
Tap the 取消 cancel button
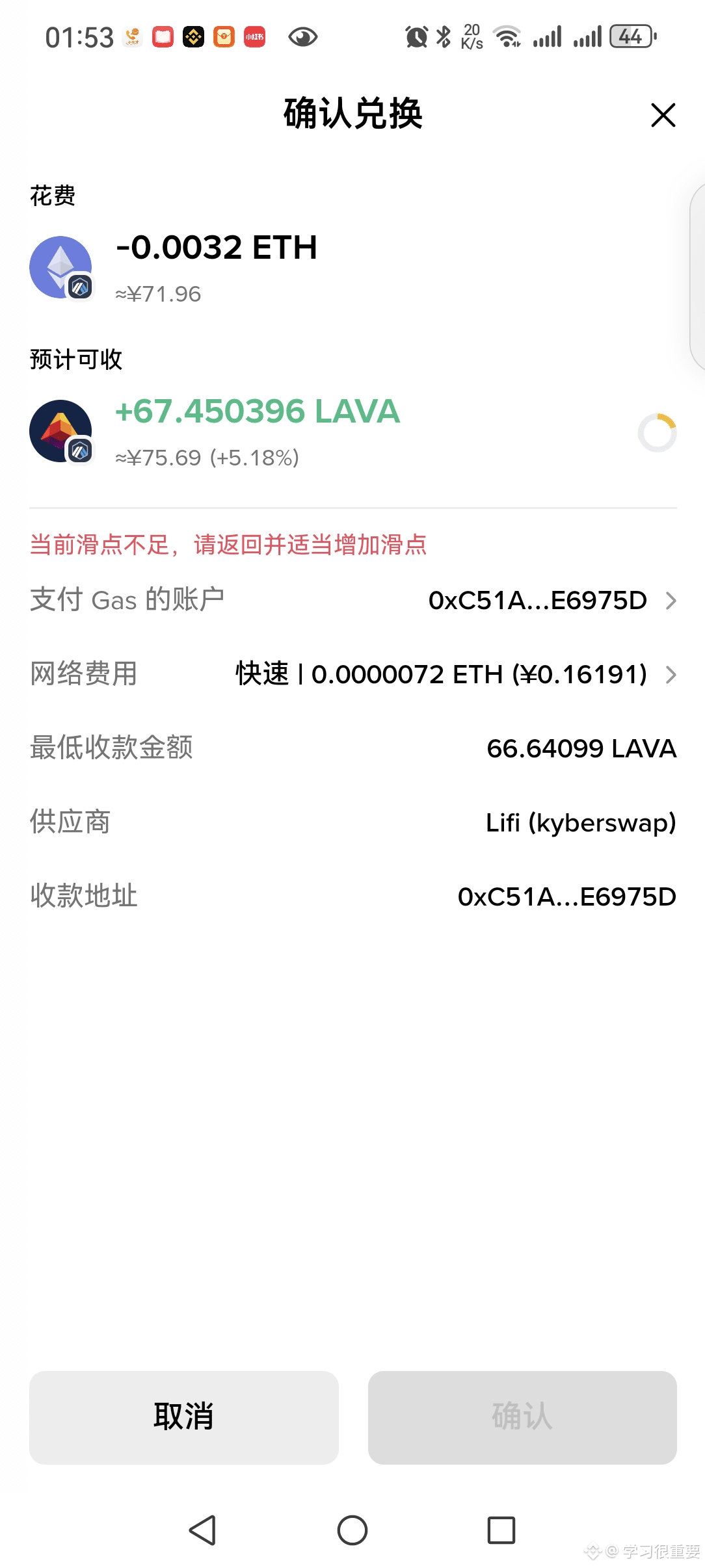[184, 1417]
